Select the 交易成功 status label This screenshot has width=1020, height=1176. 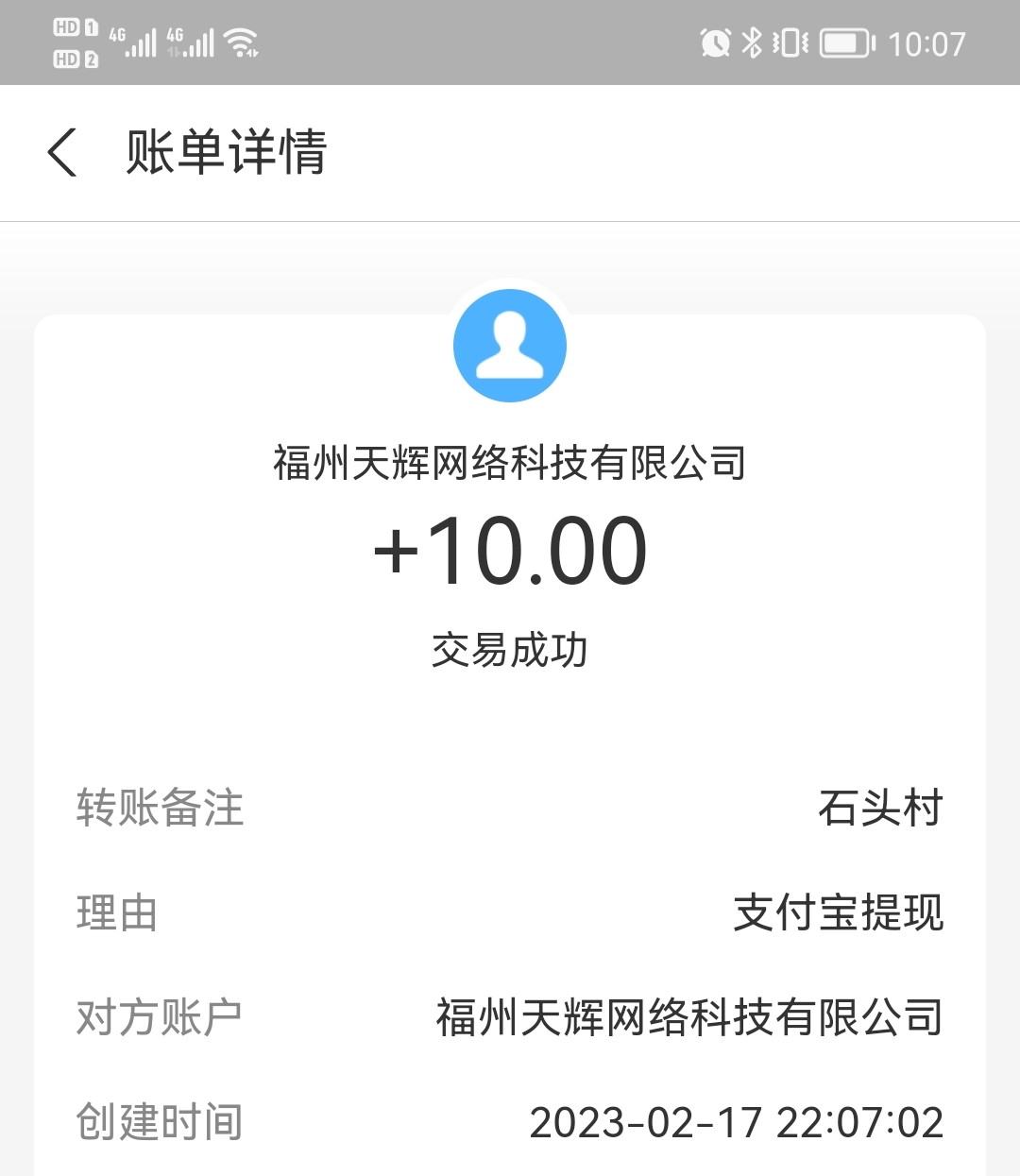[510, 649]
